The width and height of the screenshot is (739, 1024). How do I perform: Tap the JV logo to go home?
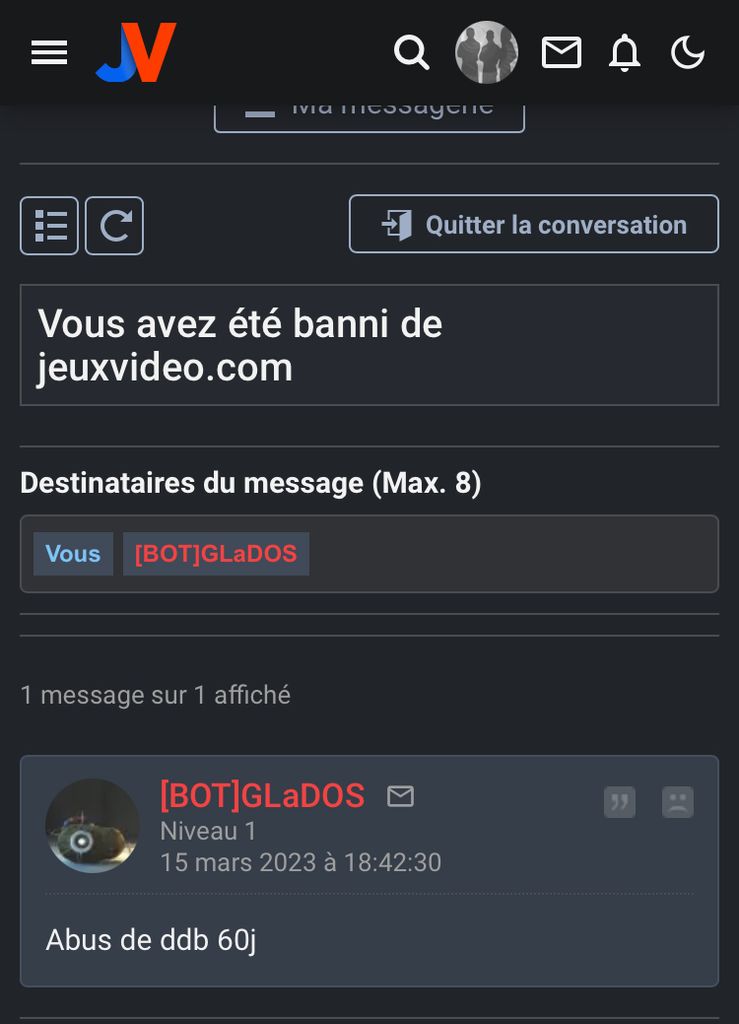(x=137, y=53)
